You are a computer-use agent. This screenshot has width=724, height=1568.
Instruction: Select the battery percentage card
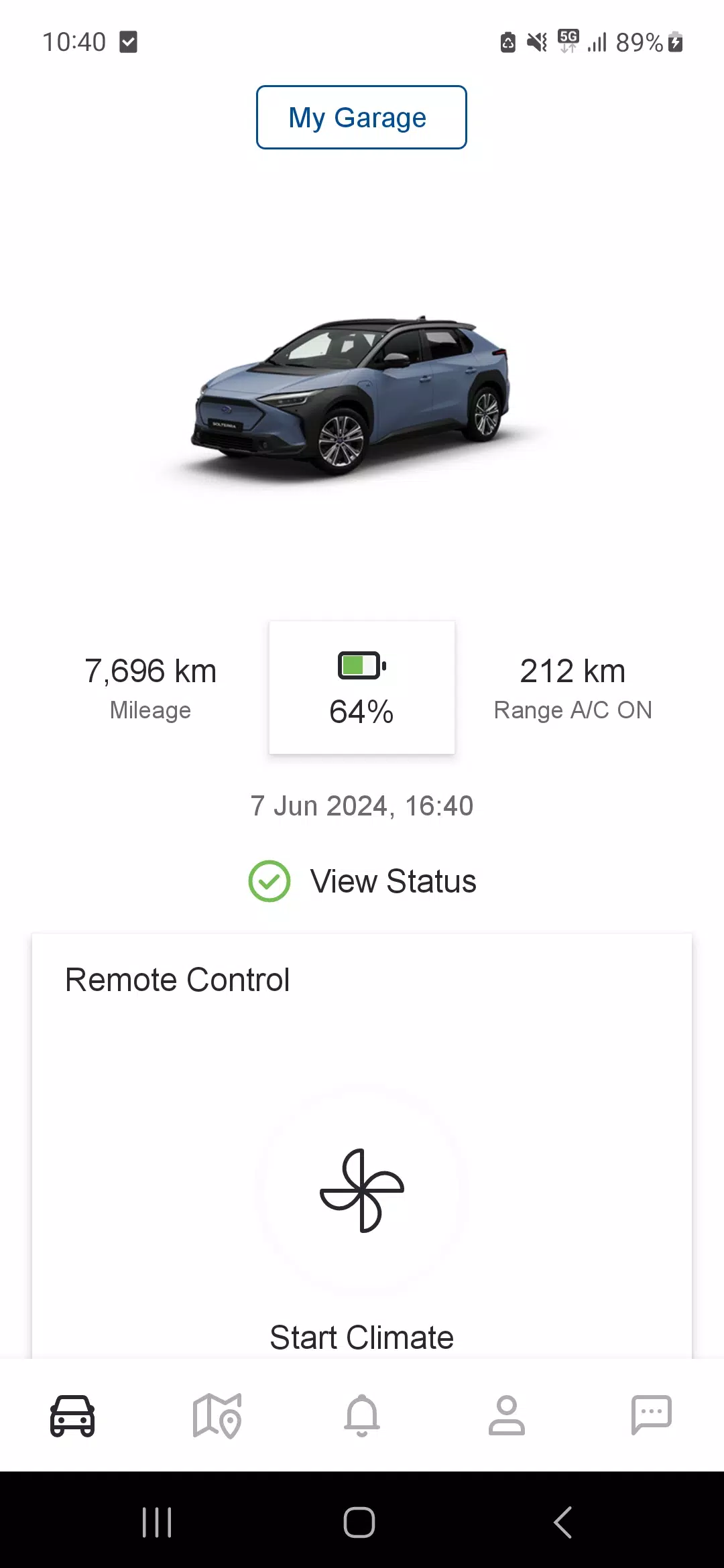pos(362,687)
